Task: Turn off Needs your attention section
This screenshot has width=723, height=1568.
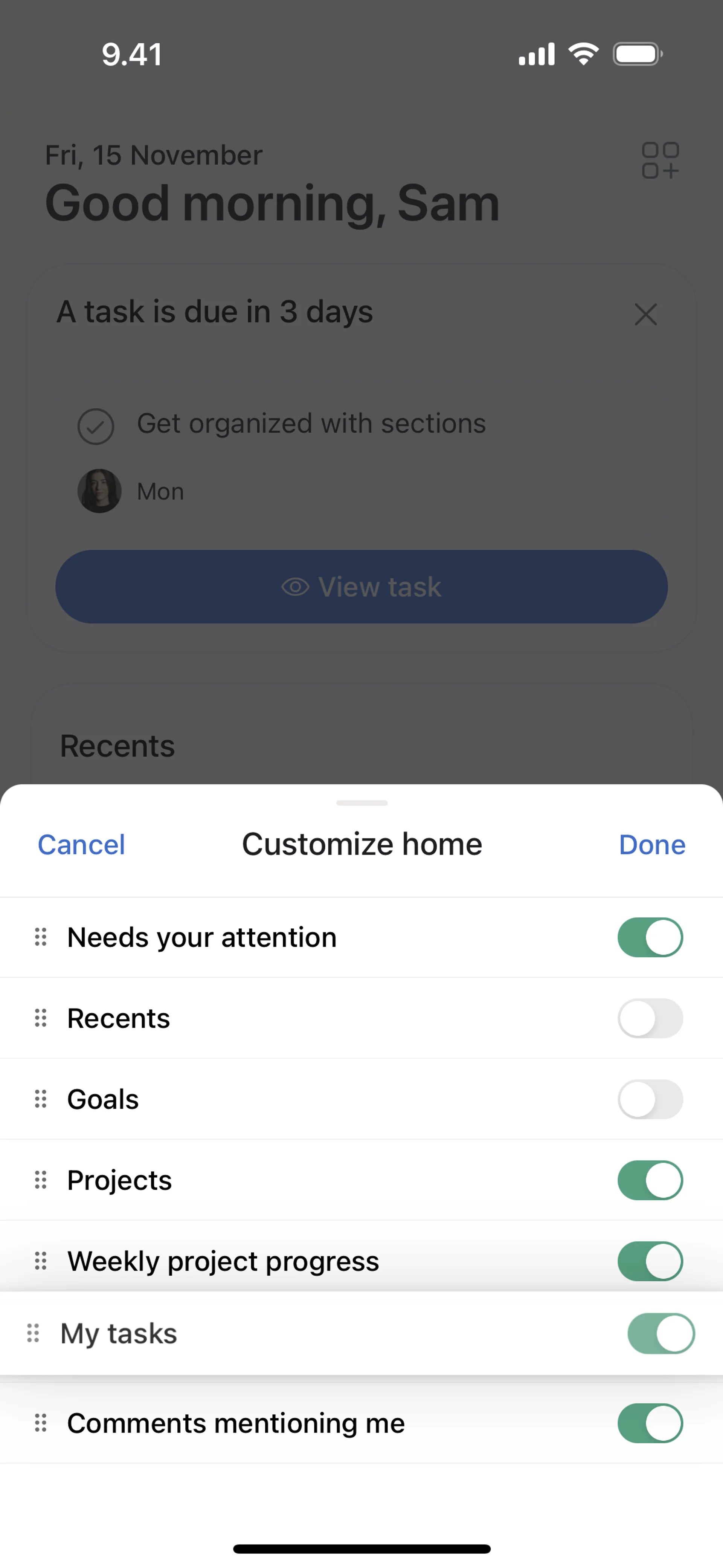Action: [650, 937]
